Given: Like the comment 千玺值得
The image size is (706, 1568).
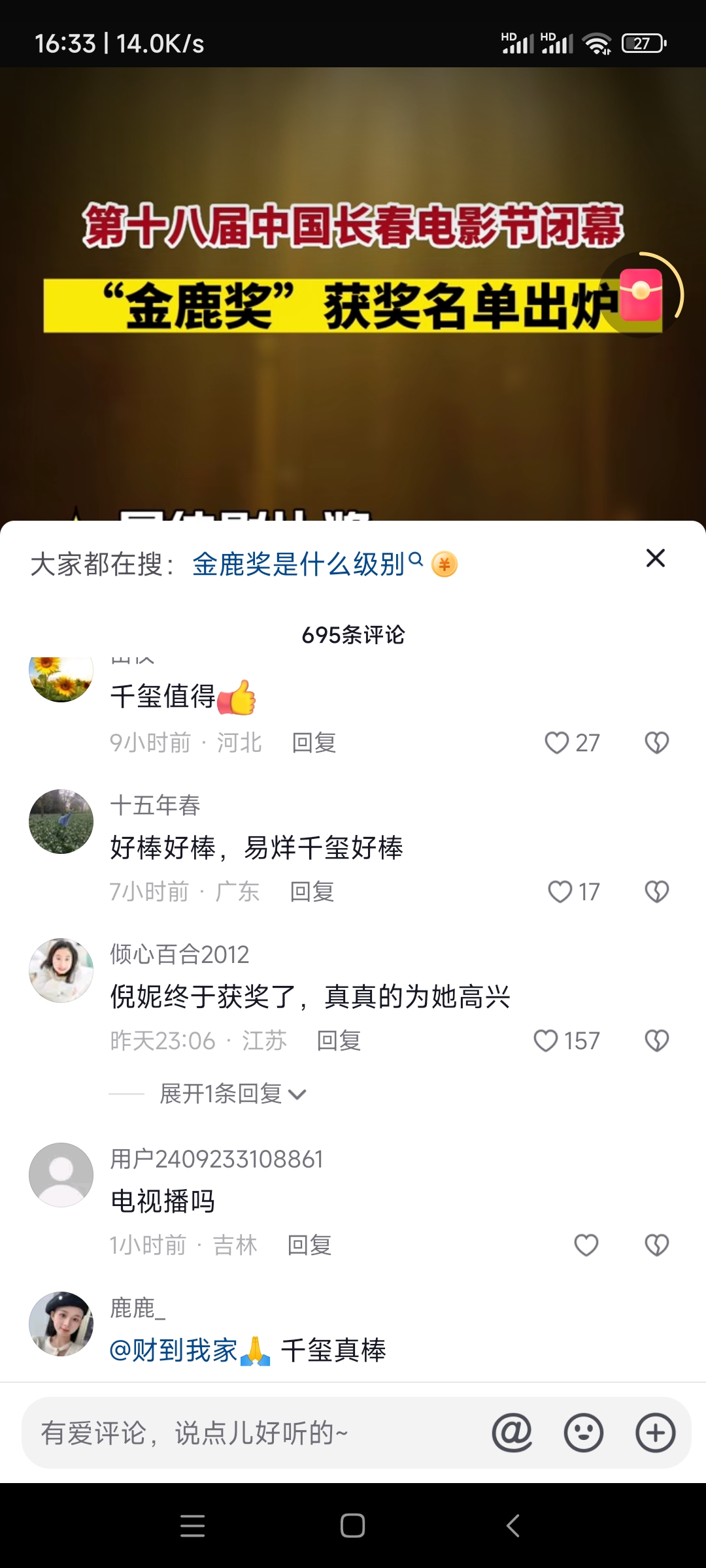Looking at the screenshot, I should 557,743.
